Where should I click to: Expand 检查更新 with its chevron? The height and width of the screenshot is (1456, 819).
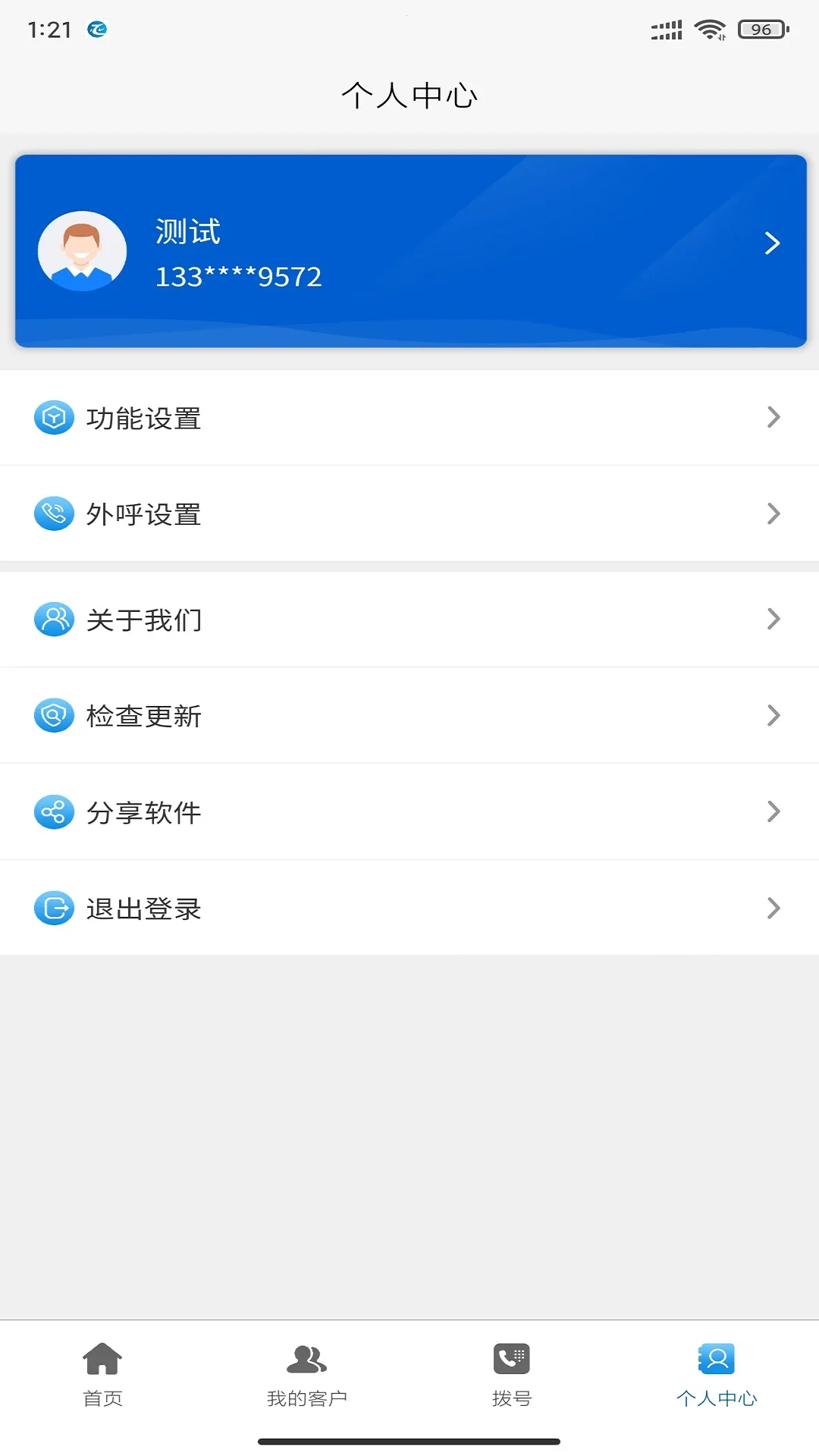coord(773,715)
